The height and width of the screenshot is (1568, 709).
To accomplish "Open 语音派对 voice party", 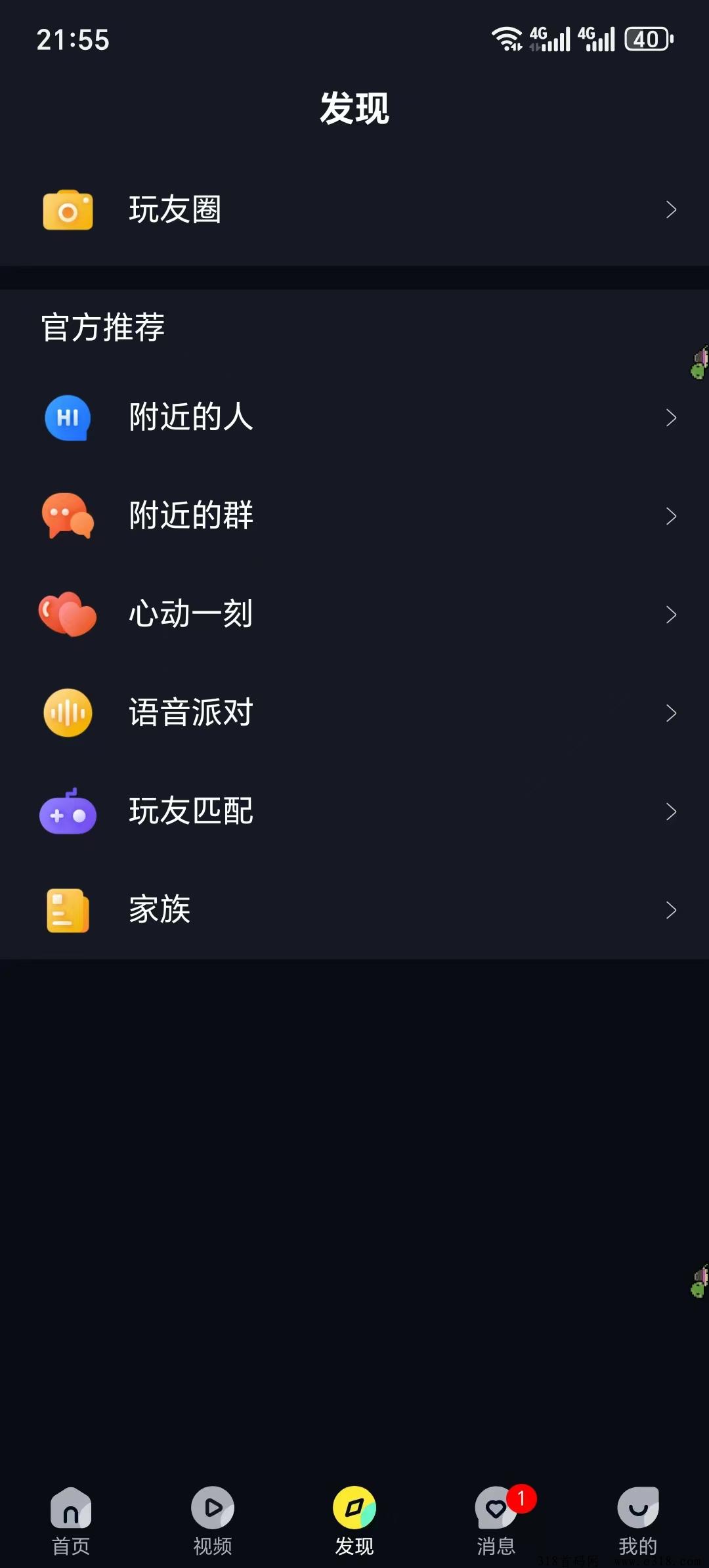I will [x=354, y=713].
